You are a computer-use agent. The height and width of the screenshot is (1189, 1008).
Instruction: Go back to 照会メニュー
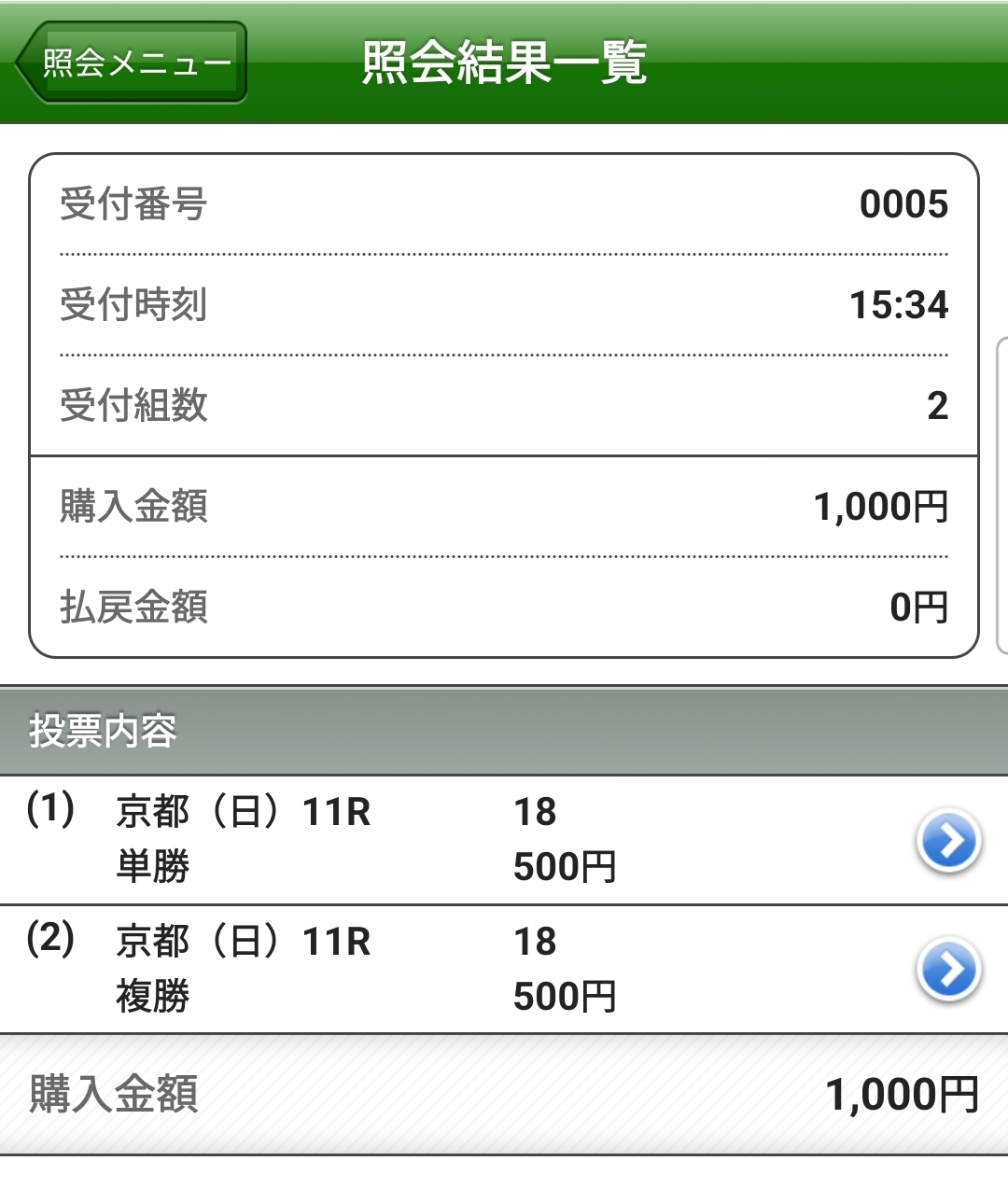pos(133,63)
